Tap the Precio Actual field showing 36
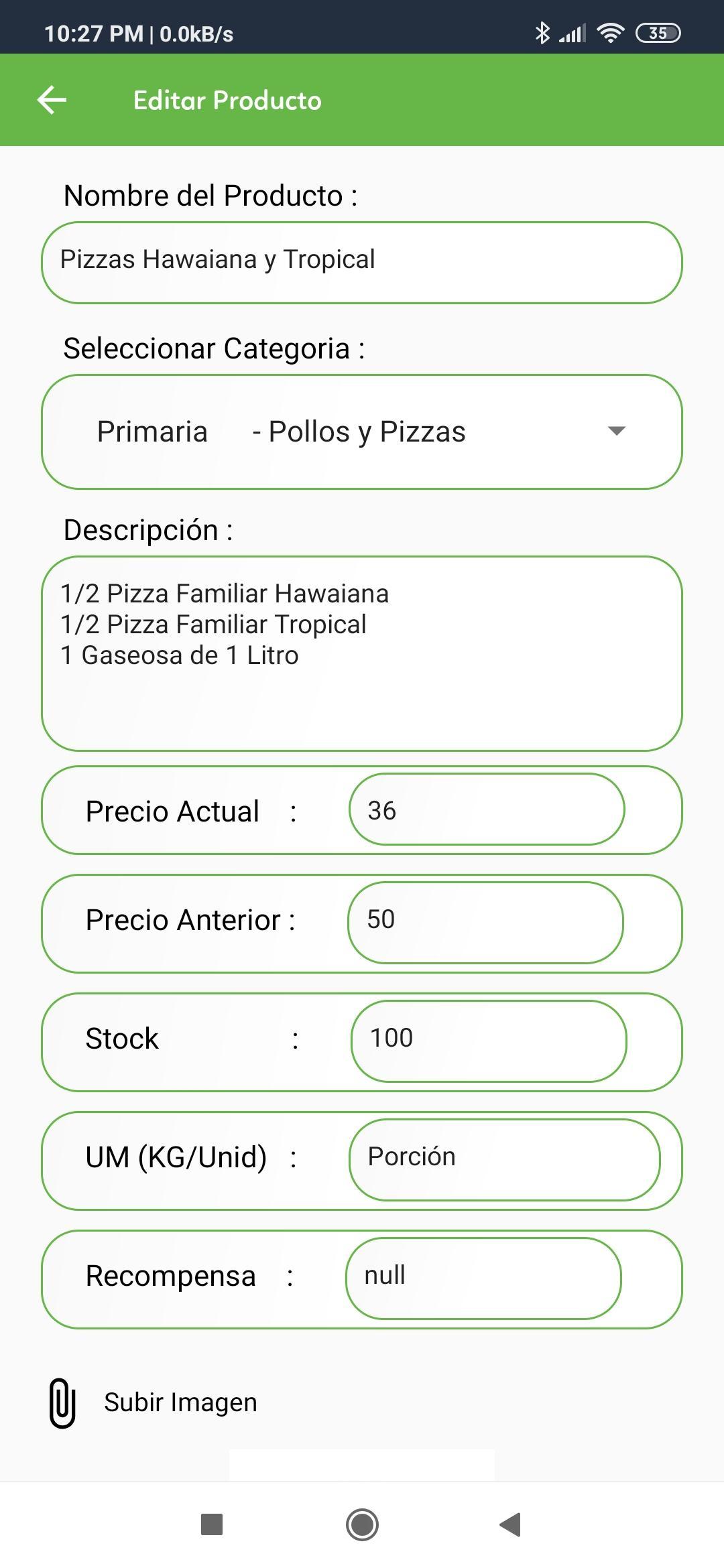This screenshot has height=1568, width=724. tap(487, 809)
